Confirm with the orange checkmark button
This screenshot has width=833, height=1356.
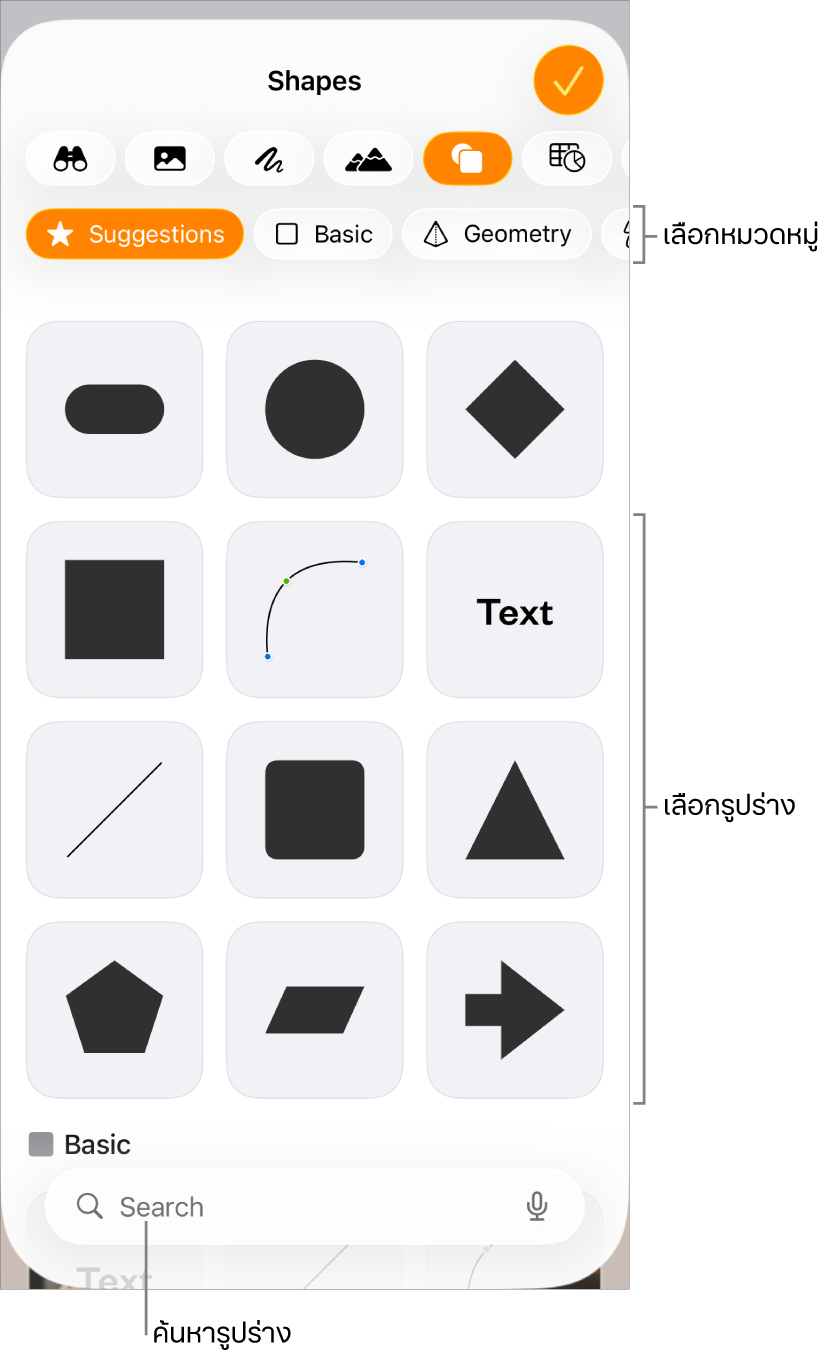coord(568,80)
